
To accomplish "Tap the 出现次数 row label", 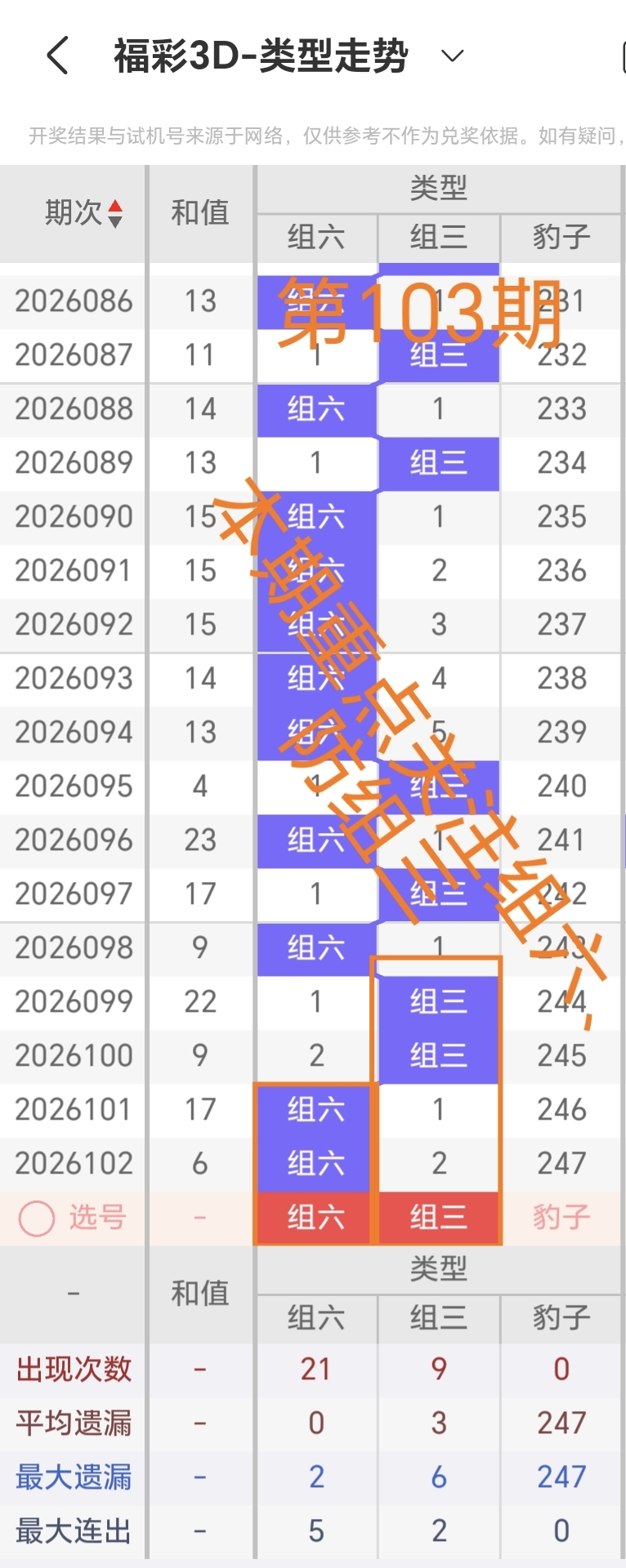I will click(73, 1370).
